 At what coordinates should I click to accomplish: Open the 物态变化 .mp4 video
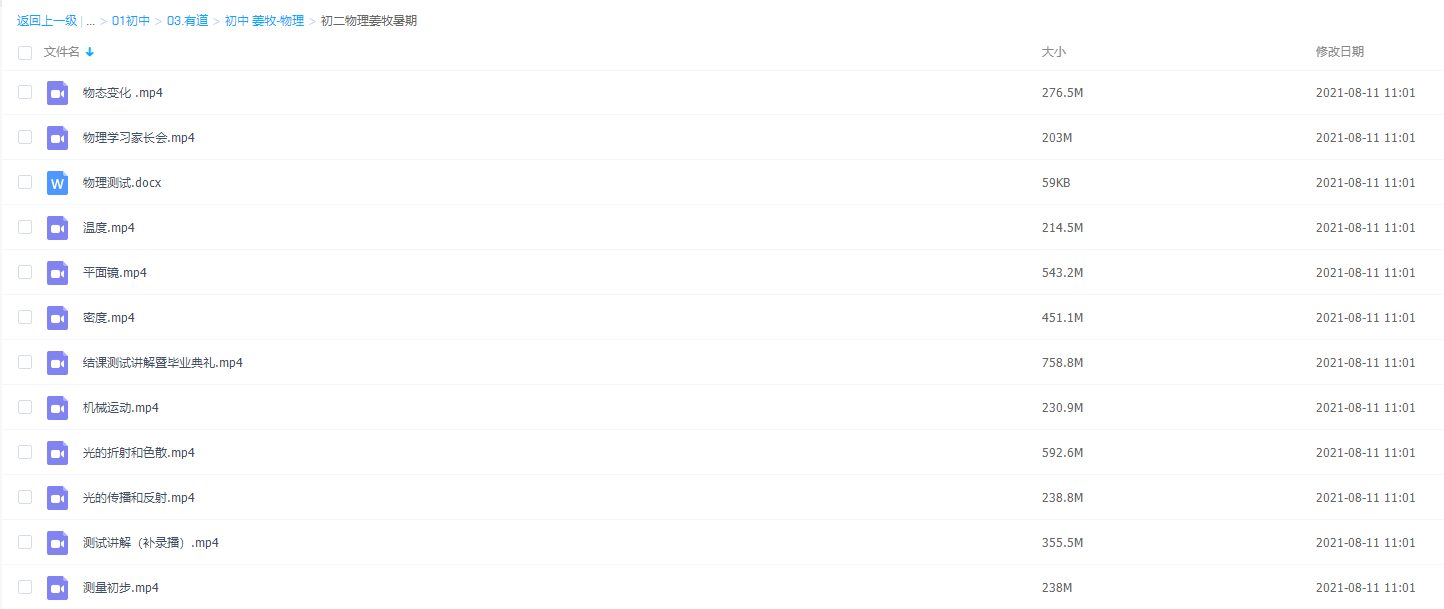point(122,93)
